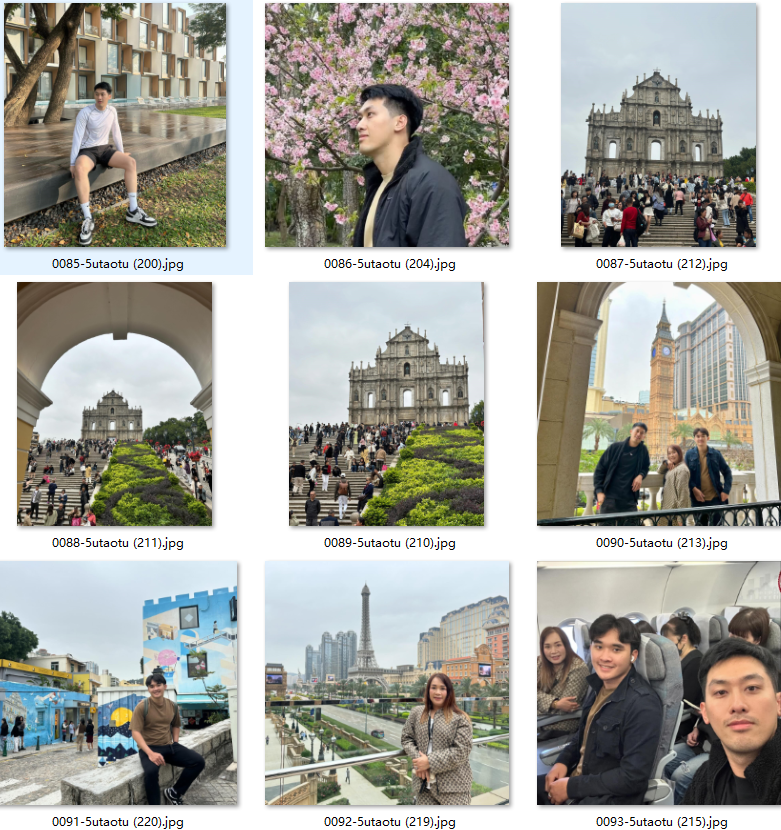Open the file 0085-5utaotu (200).jpg

pos(114,125)
